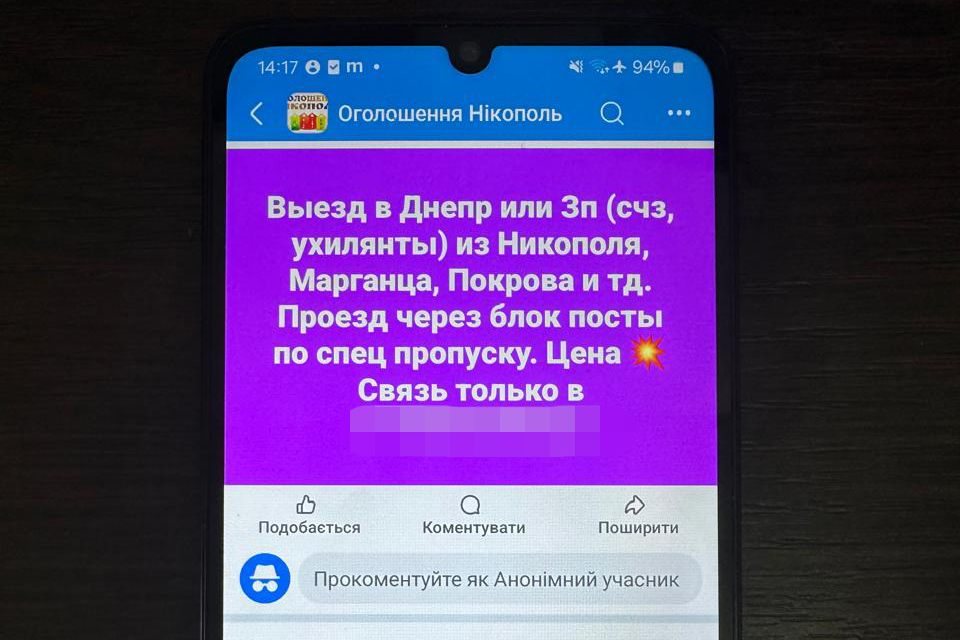Open the Оголошення Нікополь group page

click(x=449, y=114)
